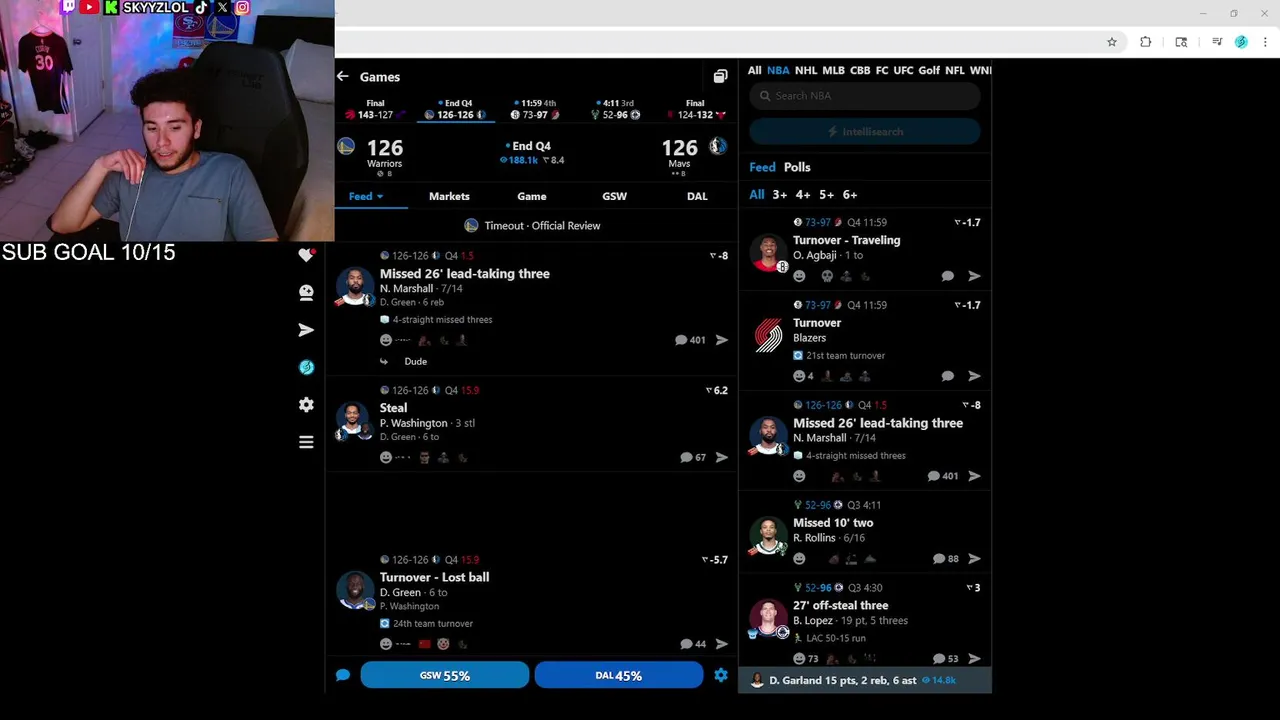Open comments on N. Marshall missed three

[690, 340]
